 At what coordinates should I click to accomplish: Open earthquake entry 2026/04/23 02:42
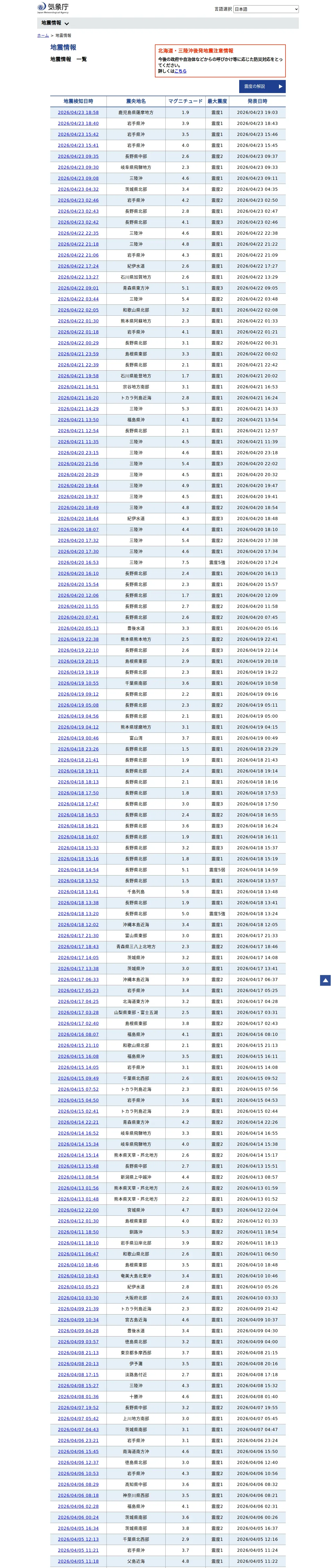[78, 222]
